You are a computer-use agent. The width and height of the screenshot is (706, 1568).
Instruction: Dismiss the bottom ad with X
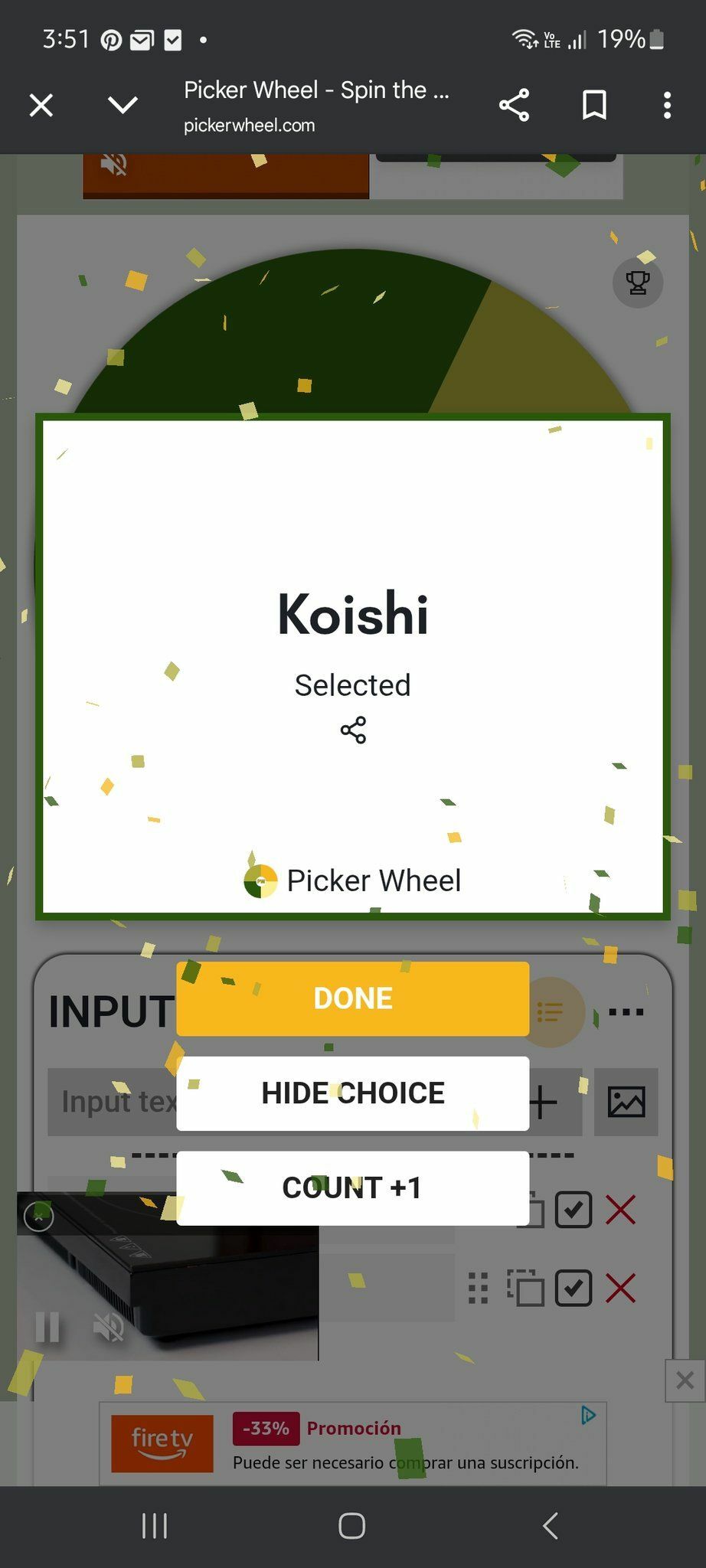coord(685,1380)
